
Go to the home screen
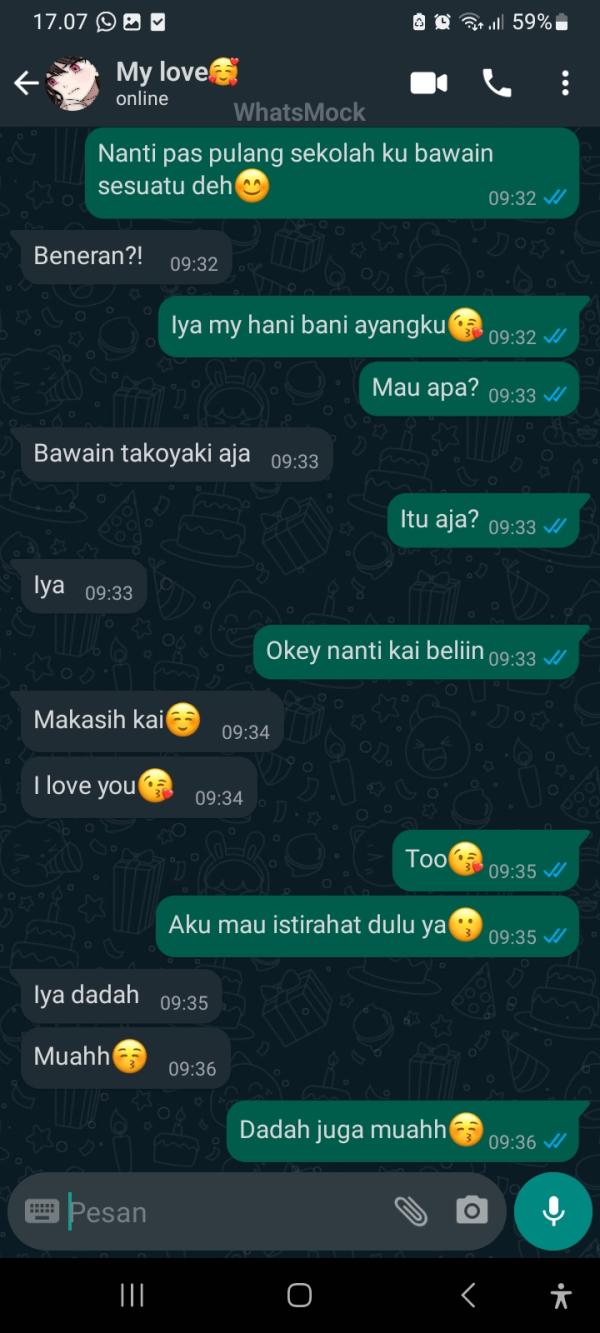click(299, 1296)
